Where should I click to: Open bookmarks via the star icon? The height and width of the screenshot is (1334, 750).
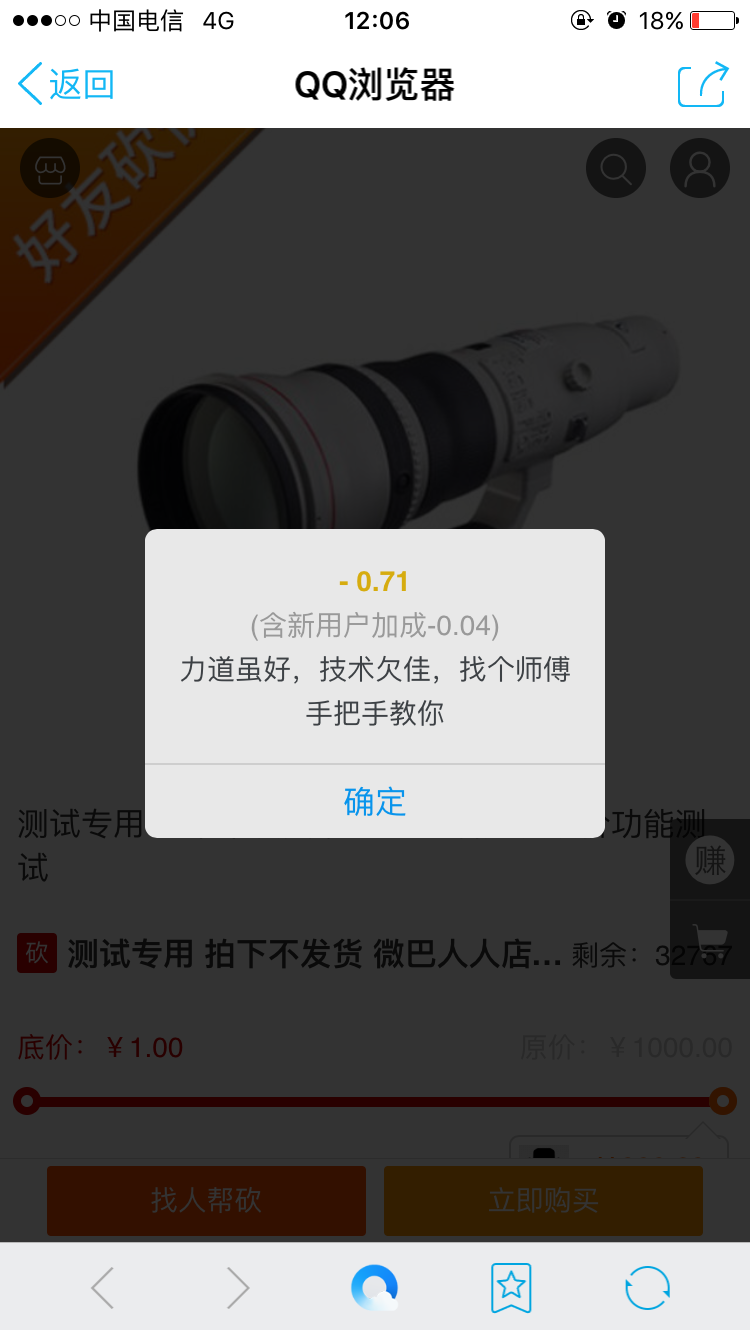(x=510, y=1288)
